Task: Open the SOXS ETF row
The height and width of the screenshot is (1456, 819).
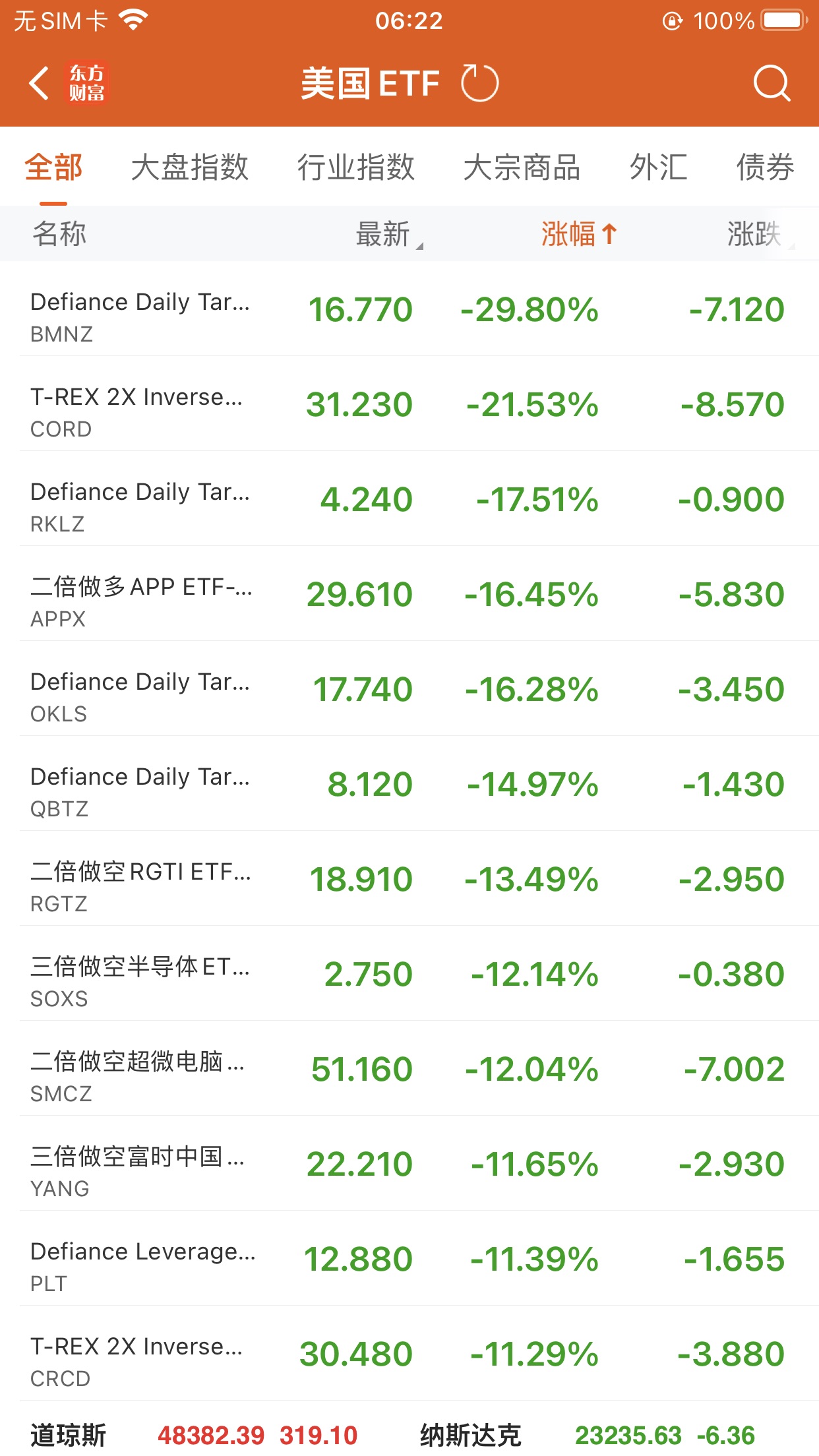Action: tap(409, 974)
